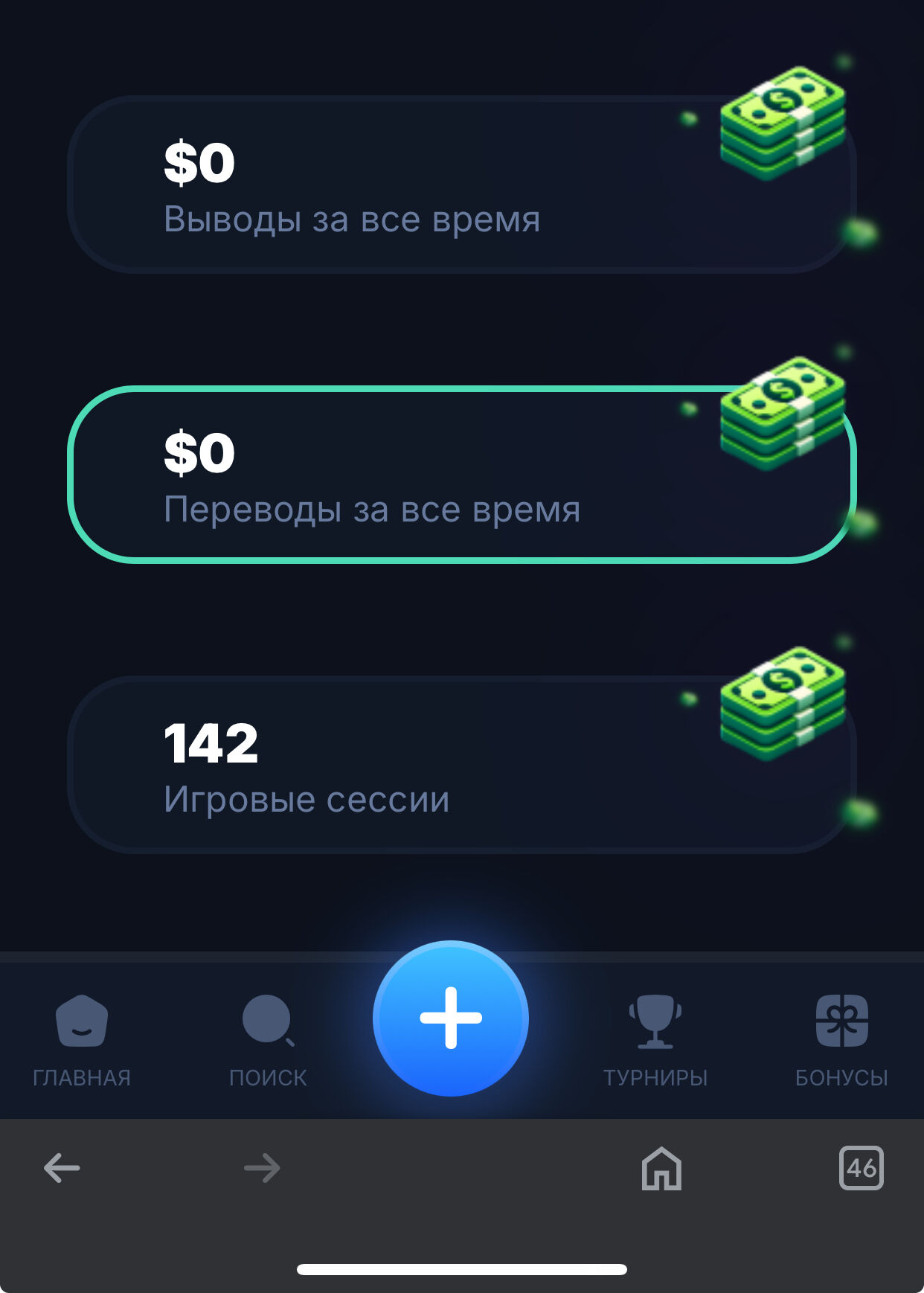Tap the blue plus button
This screenshot has width=924, height=1293.
451,1018
